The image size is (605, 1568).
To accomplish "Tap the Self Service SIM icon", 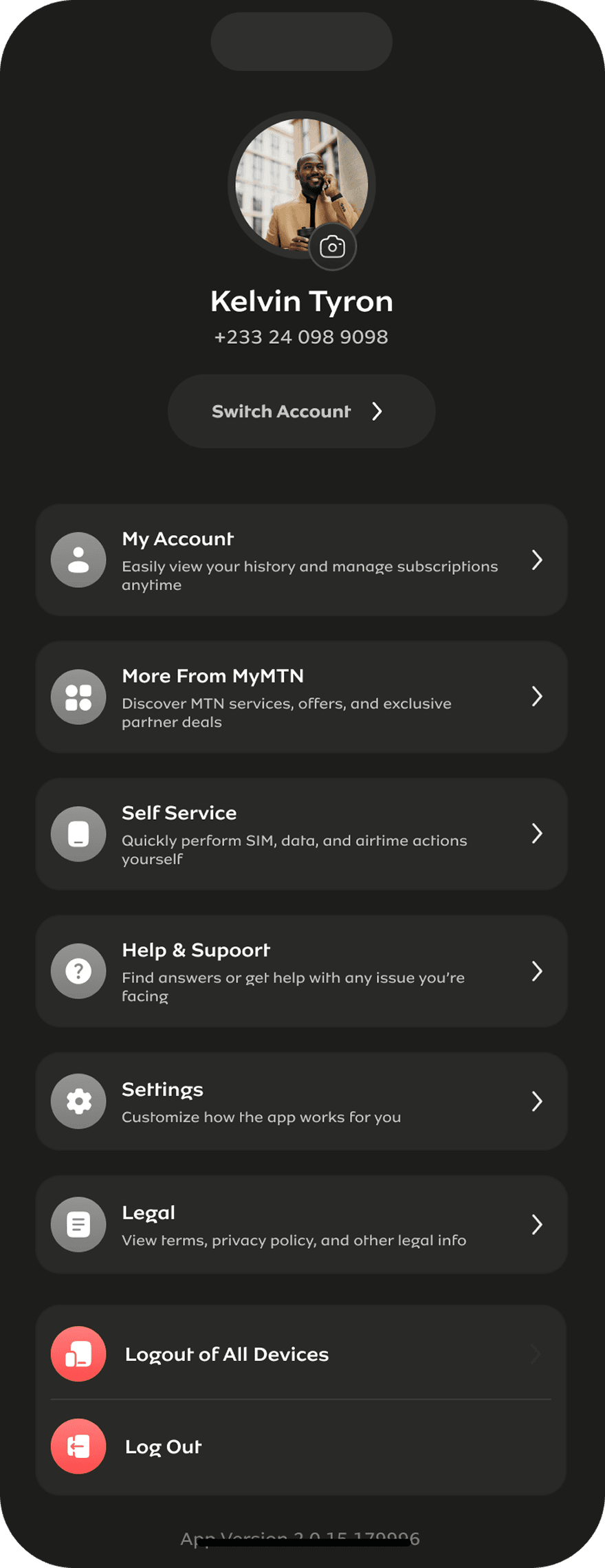I will pyautogui.click(x=78, y=834).
